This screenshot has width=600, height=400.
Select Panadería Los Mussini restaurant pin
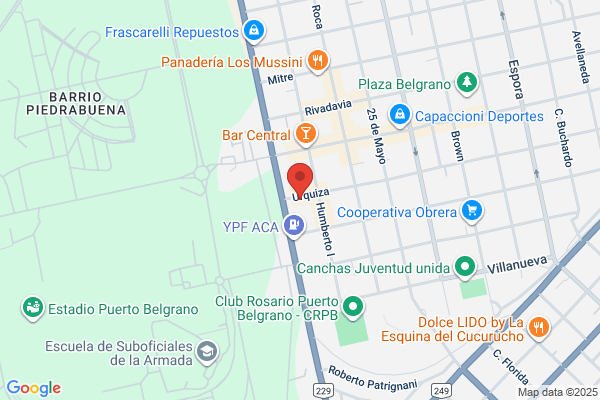tap(318, 61)
